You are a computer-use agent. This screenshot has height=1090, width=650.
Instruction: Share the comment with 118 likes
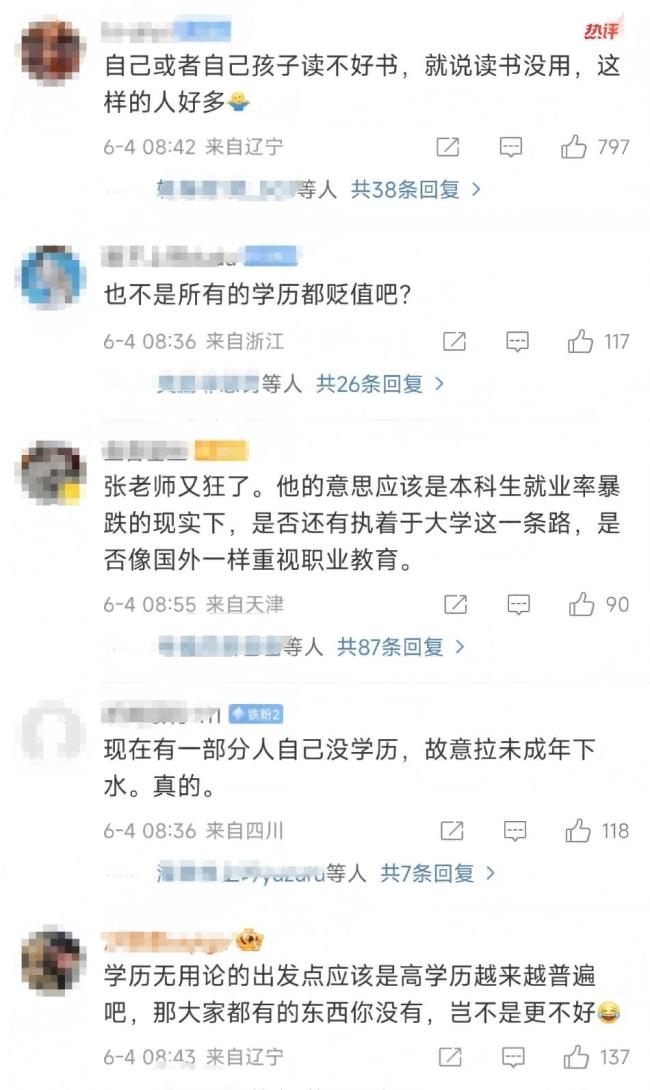452,831
